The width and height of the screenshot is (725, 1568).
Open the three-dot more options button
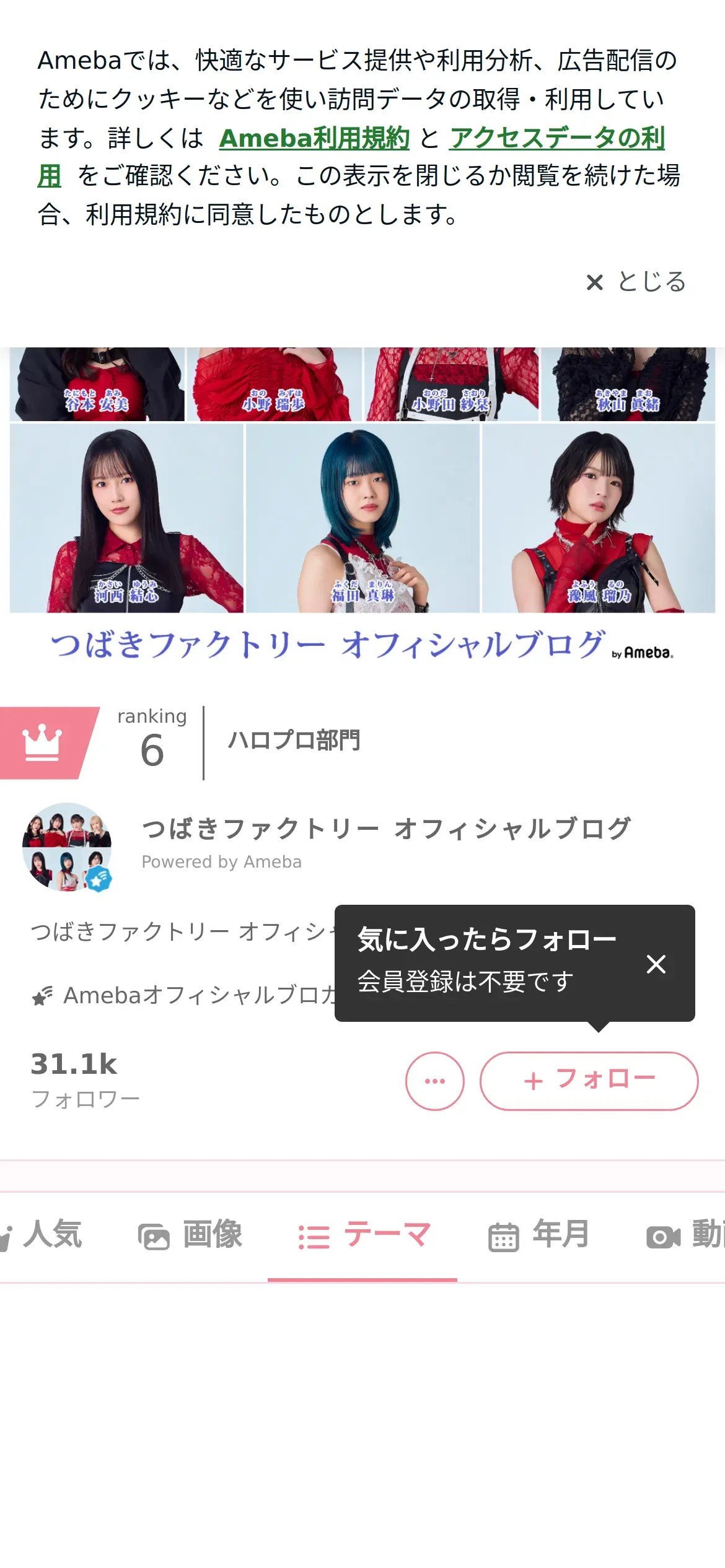pos(434,1081)
